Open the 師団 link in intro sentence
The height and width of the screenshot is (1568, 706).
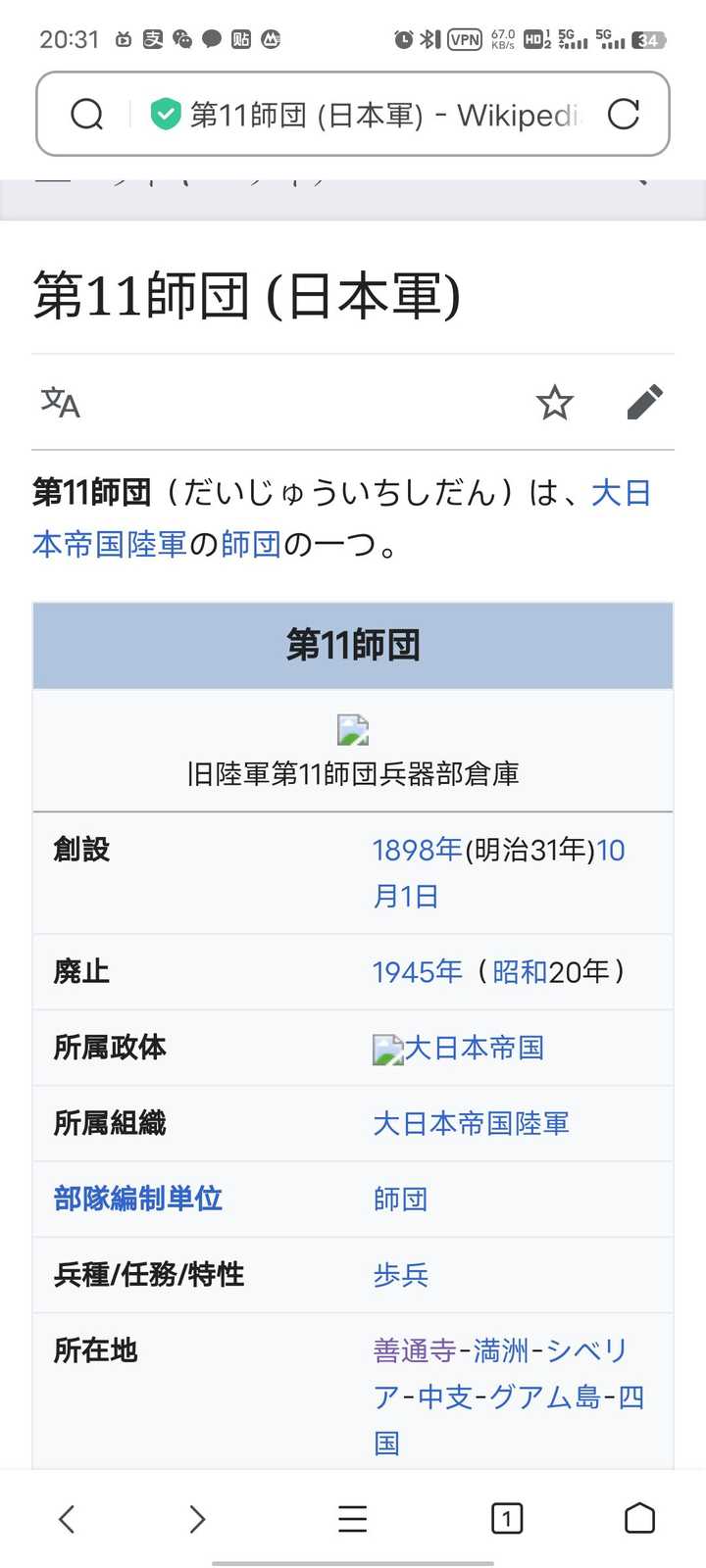click(251, 543)
